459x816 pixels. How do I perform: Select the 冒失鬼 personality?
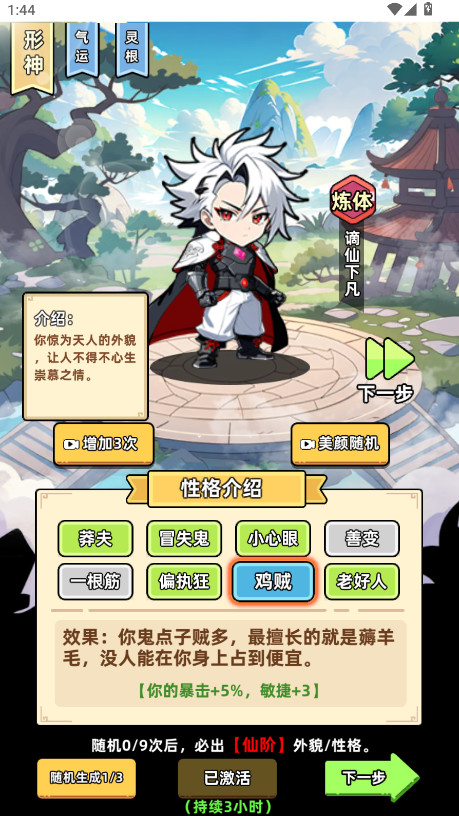click(x=184, y=539)
